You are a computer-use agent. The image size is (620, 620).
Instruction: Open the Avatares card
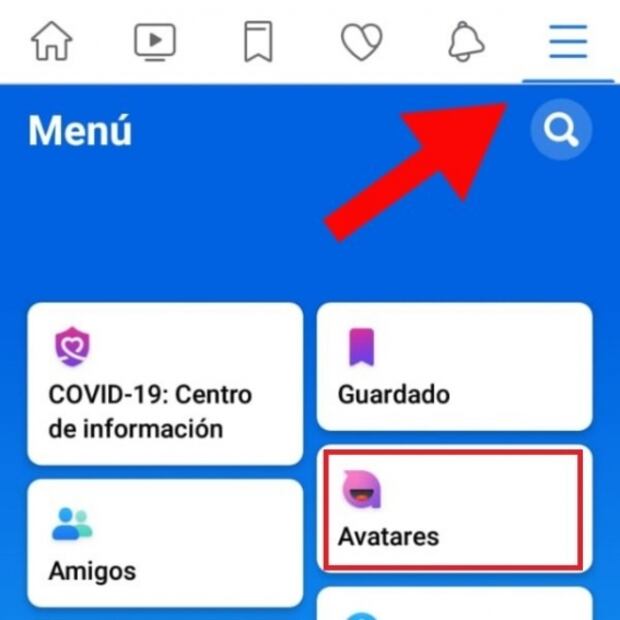tap(454, 510)
